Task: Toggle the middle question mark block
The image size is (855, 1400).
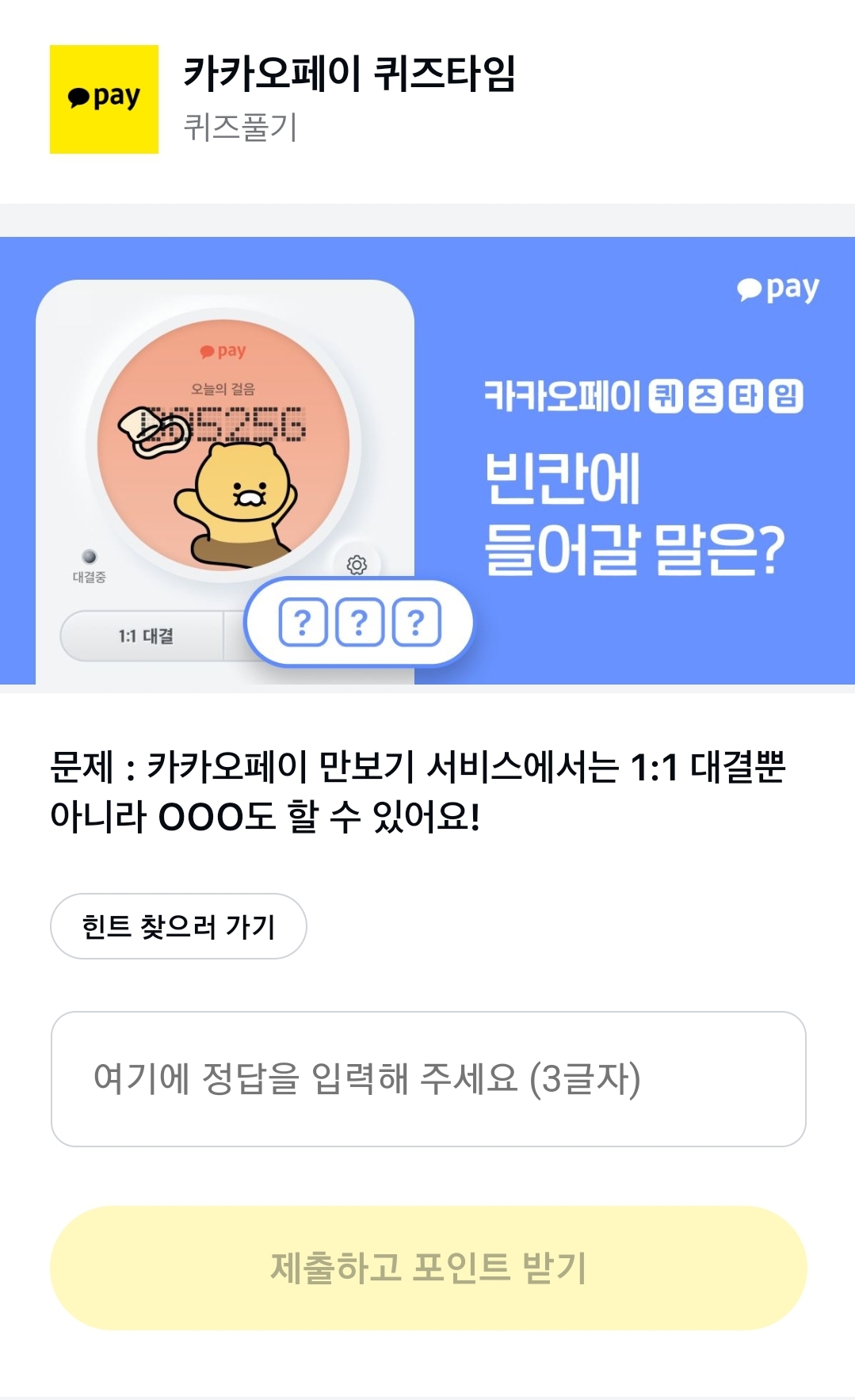Action: pos(359,622)
